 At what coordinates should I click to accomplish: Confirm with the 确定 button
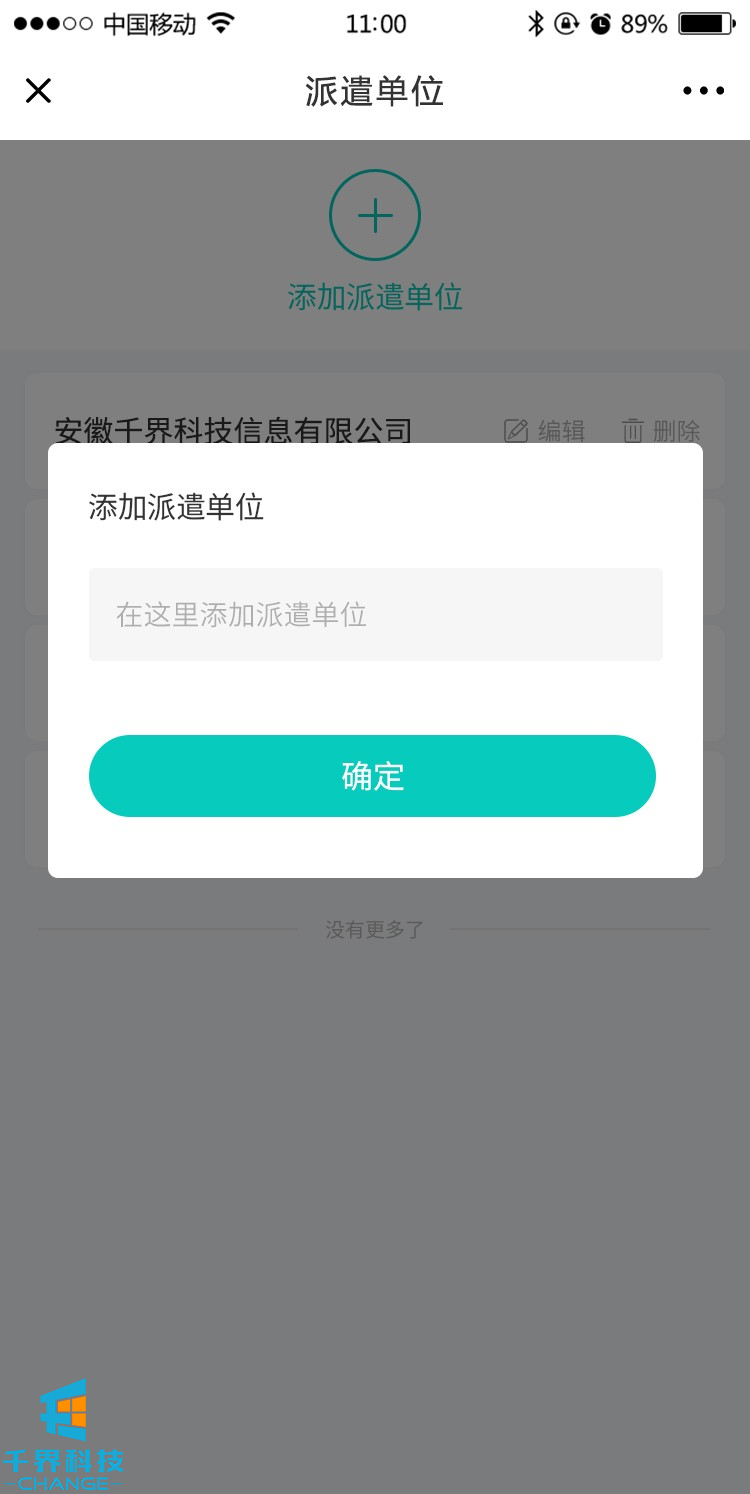[372, 776]
